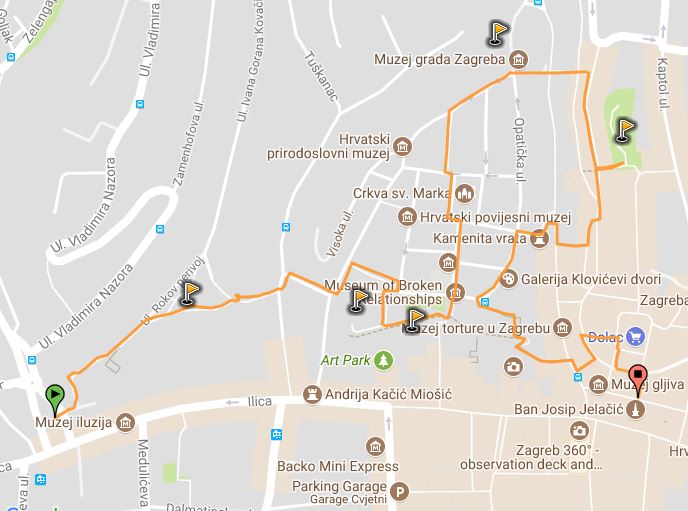
Task: View the Backo Mini Express pin
Action: pyautogui.click(x=376, y=446)
